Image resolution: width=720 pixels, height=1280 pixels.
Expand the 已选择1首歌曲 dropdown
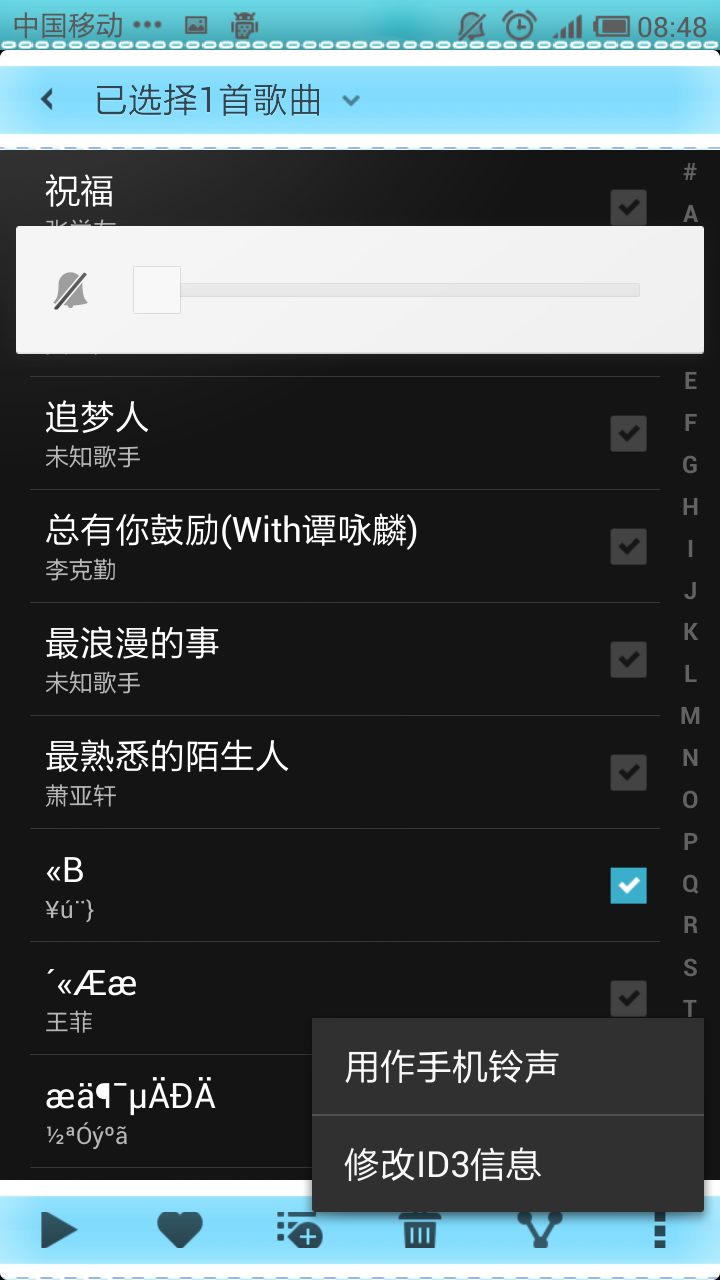pyautogui.click(x=350, y=100)
